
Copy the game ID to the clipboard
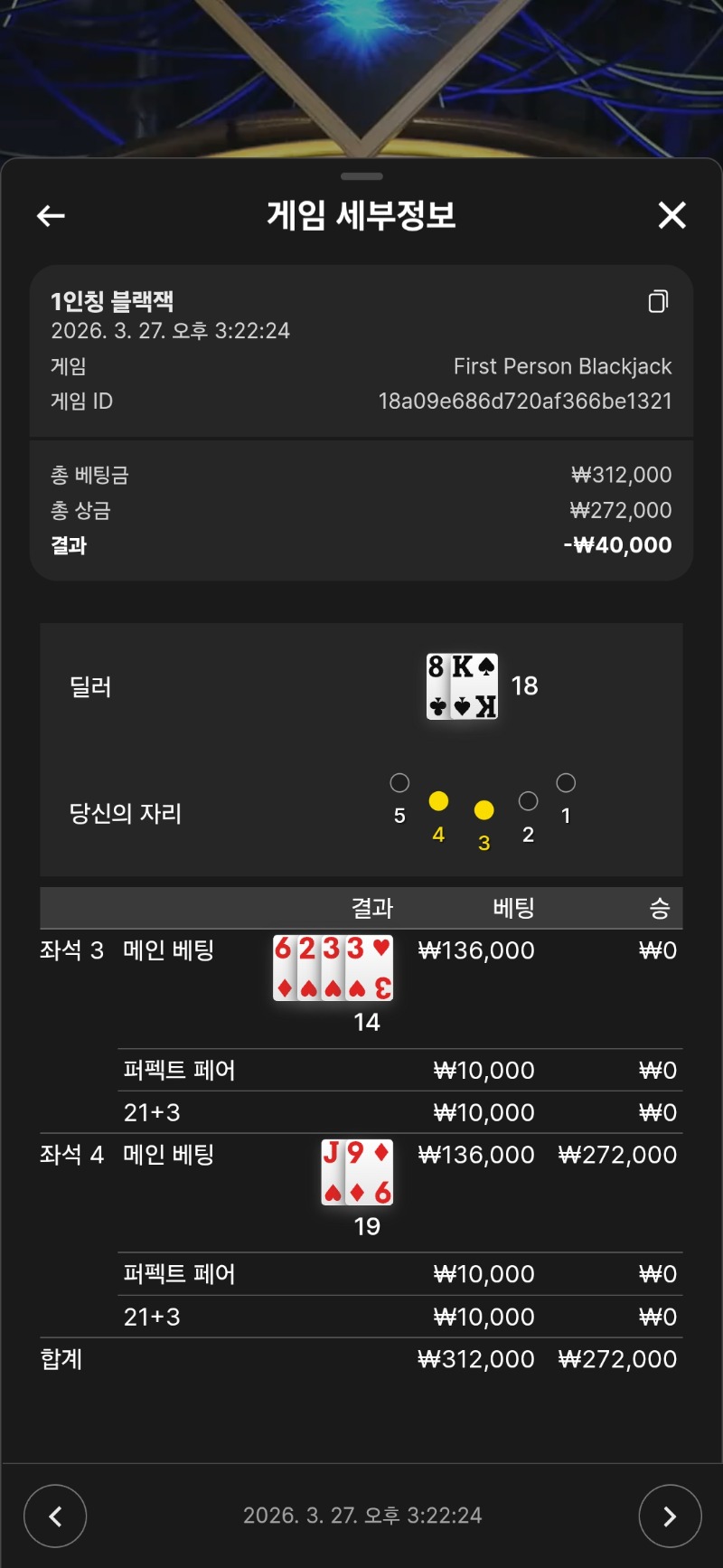point(658,301)
